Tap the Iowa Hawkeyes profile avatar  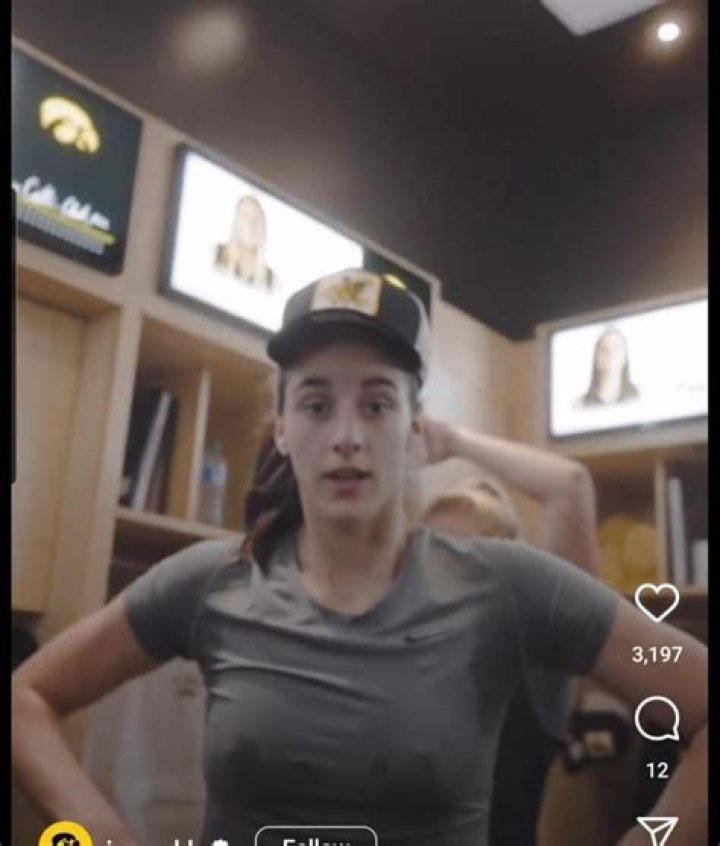67,840
